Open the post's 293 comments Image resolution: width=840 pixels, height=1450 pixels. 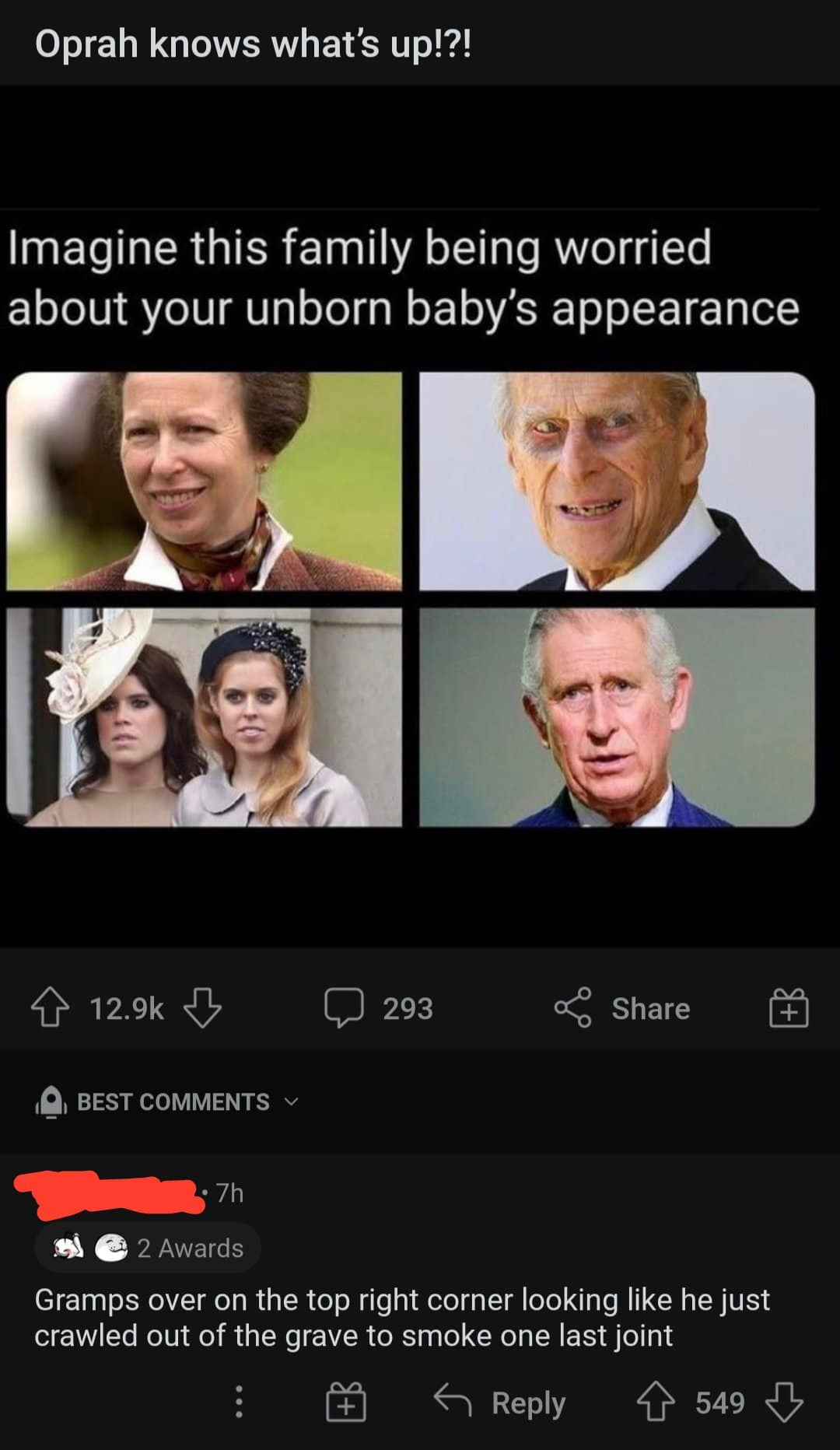(379, 1008)
